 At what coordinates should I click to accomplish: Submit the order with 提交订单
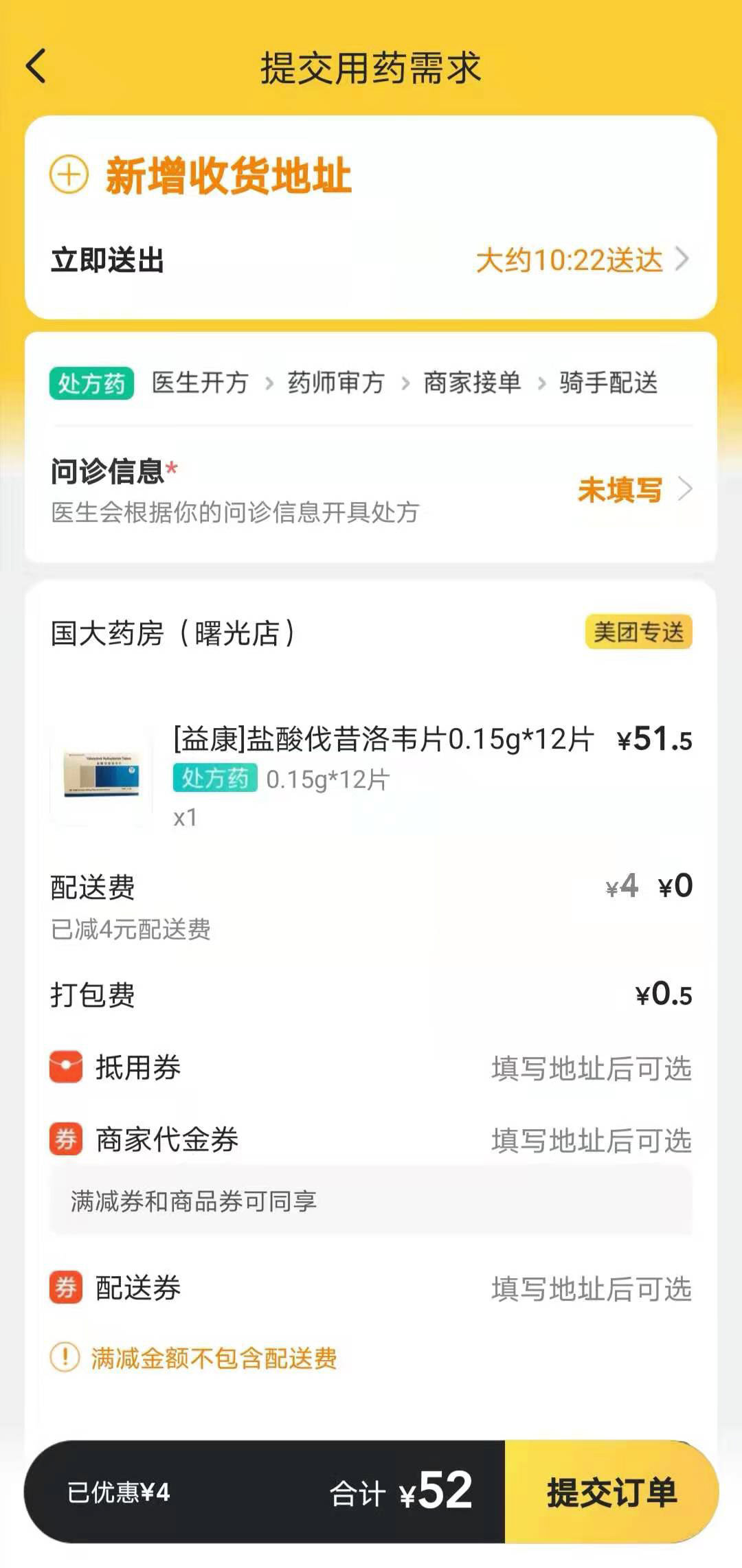(x=611, y=1492)
